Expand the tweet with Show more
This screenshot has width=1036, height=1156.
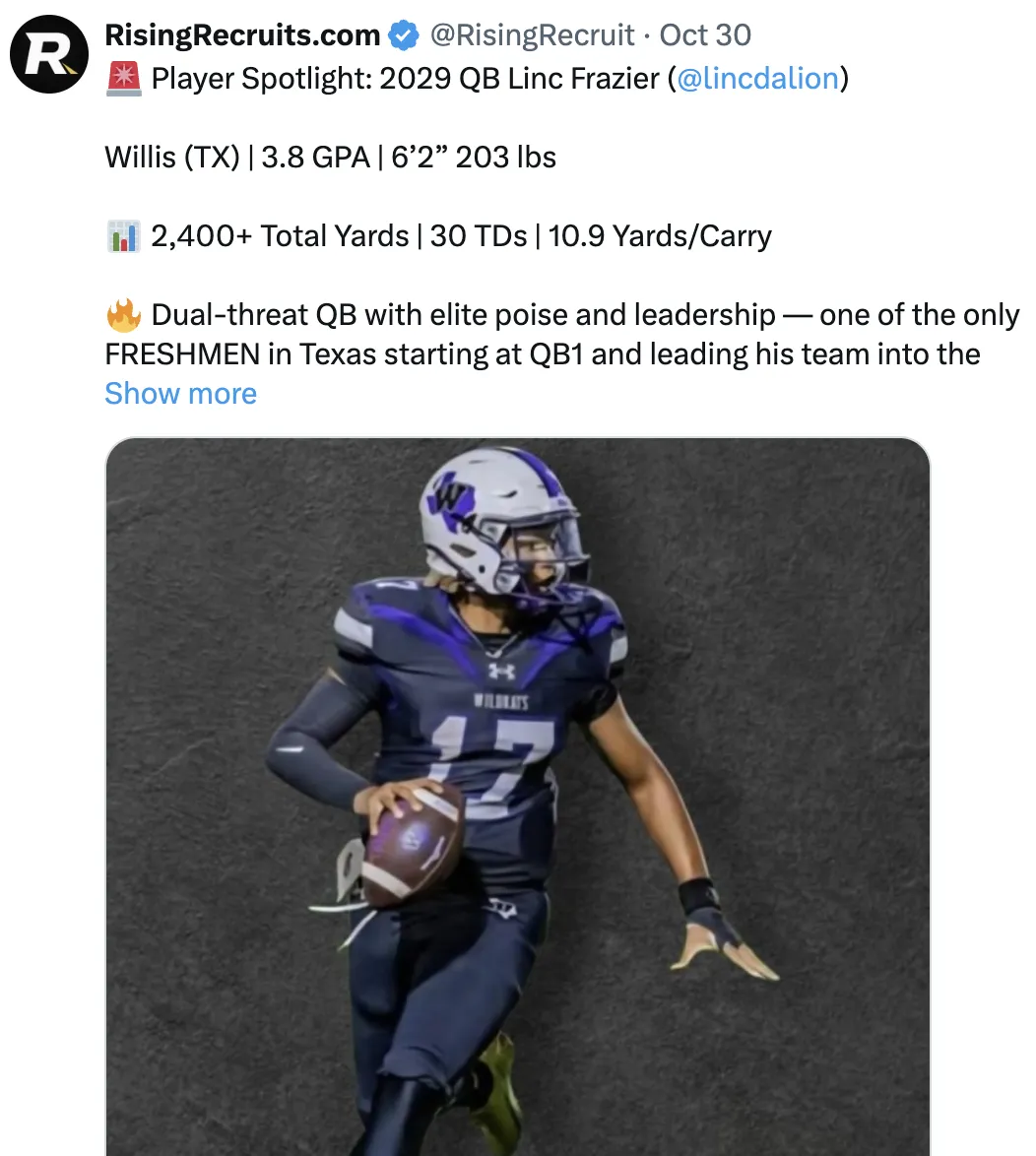[x=180, y=393]
